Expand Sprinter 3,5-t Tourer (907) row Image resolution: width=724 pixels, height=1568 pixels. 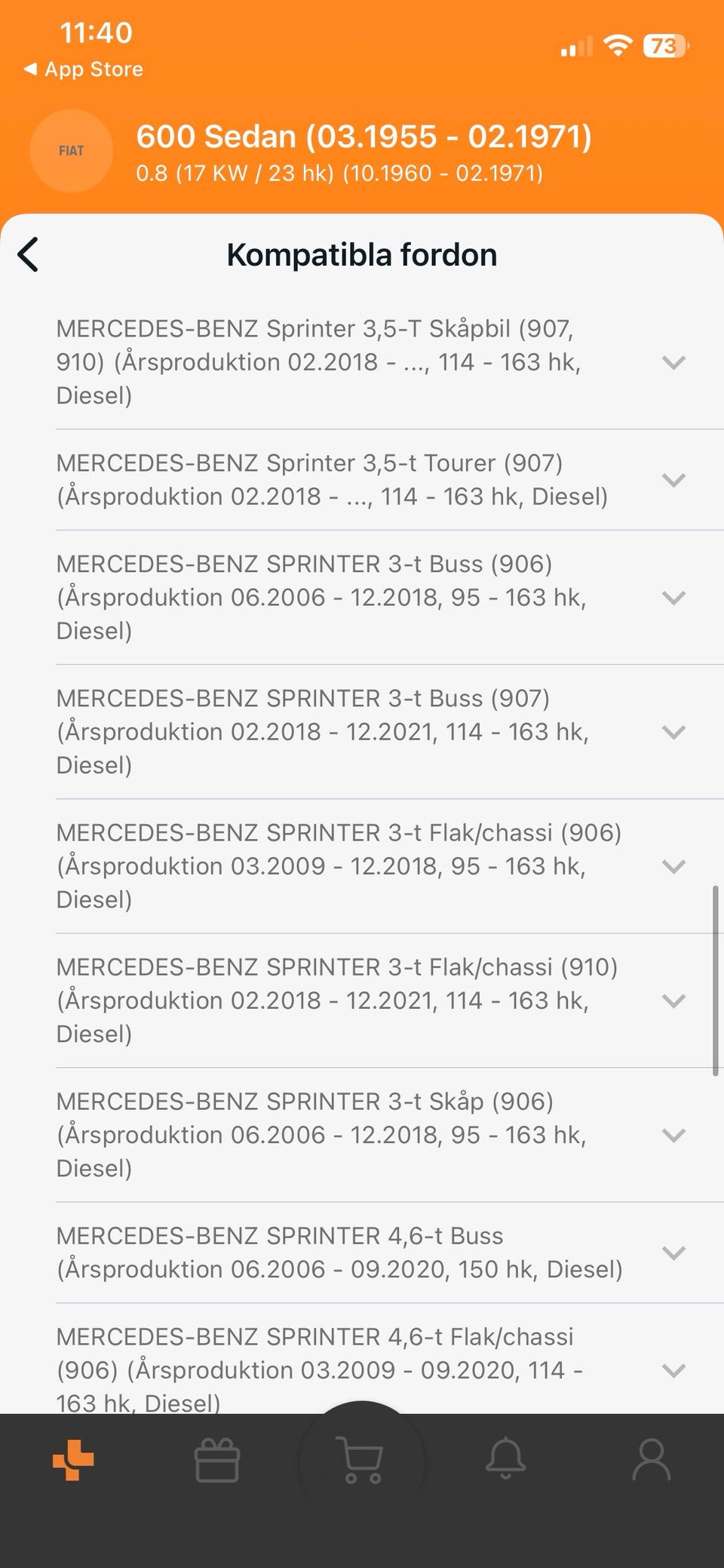pyautogui.click(x=673, y=480)
